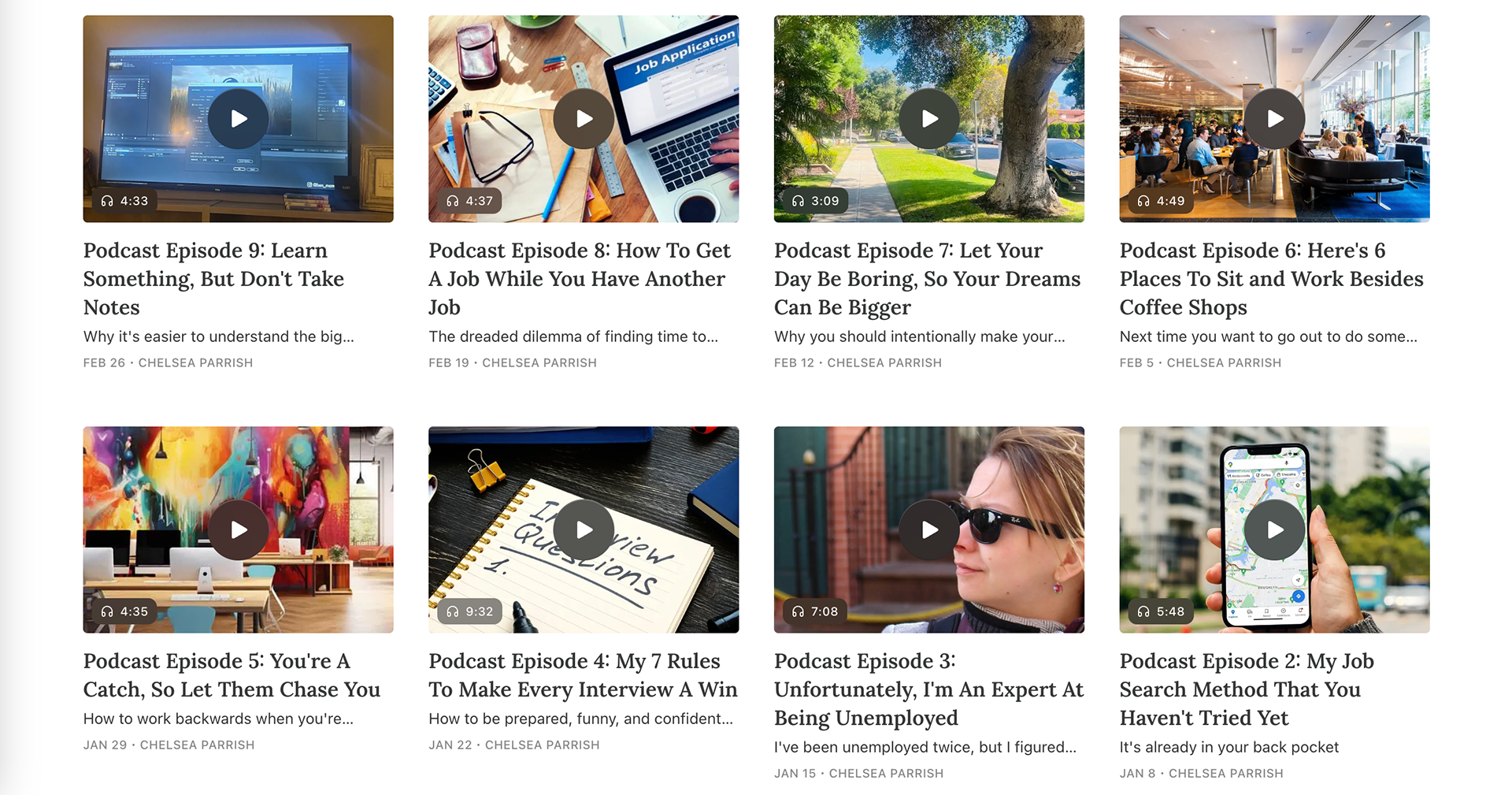
Task: Play Podcast Episode 9 audio
Action: tap(238, 119)
